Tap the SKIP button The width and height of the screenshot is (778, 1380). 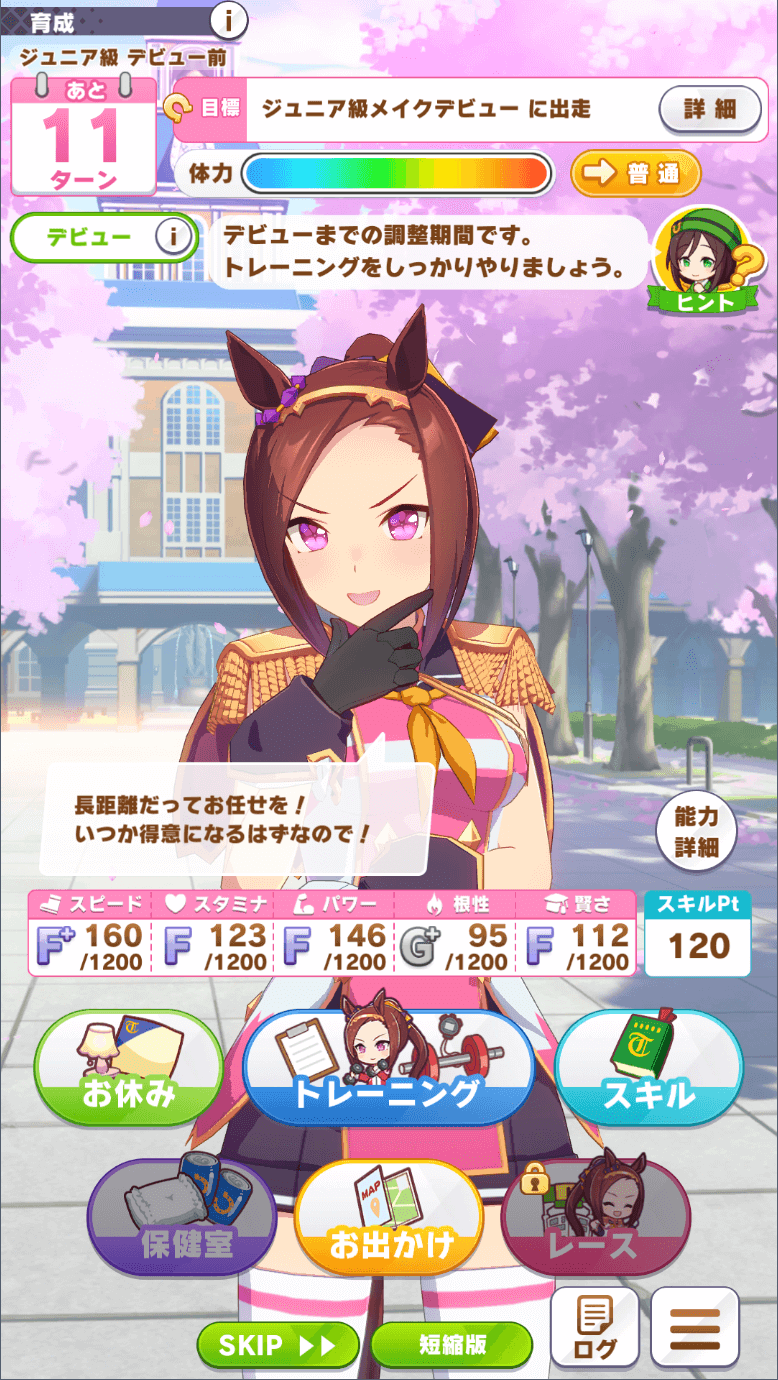coord(277,1345)
